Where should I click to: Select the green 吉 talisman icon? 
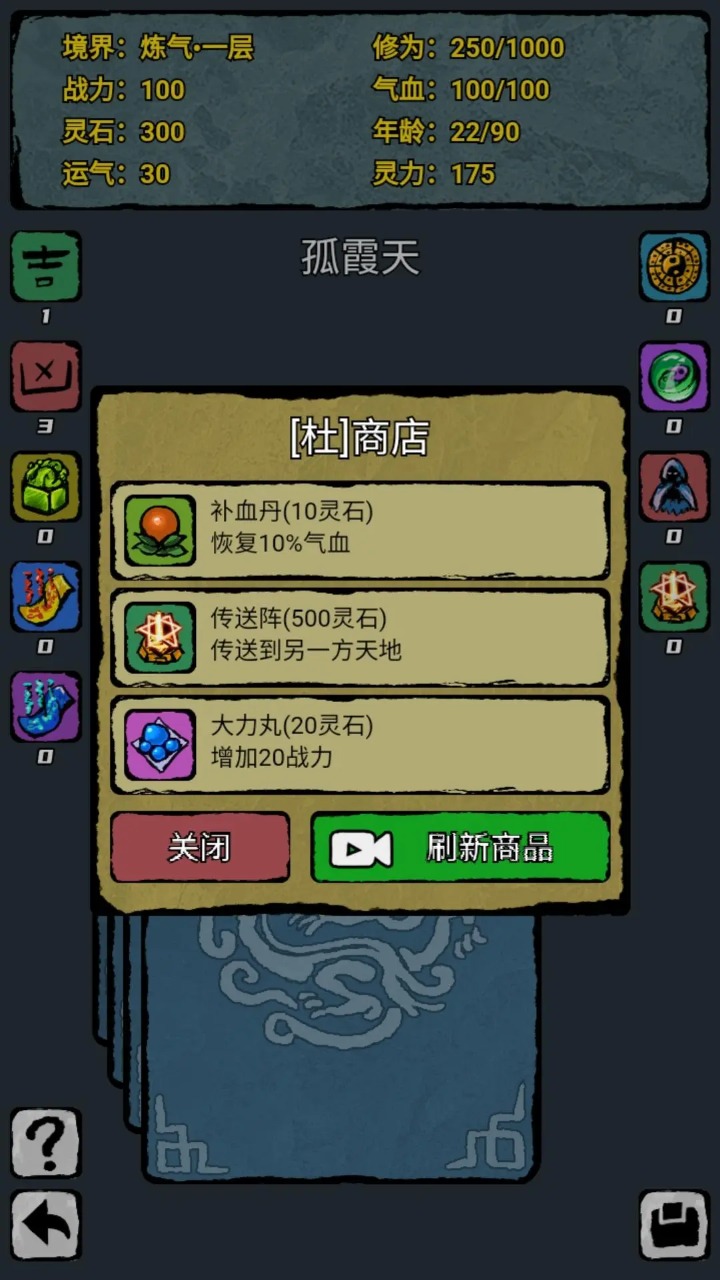(46, 268)
